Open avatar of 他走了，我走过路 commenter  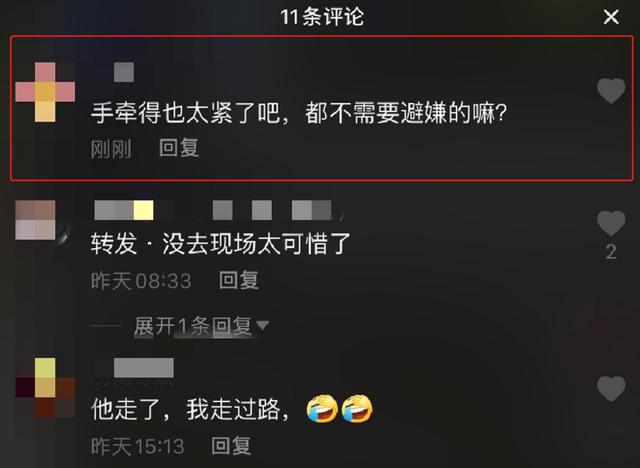43,387
